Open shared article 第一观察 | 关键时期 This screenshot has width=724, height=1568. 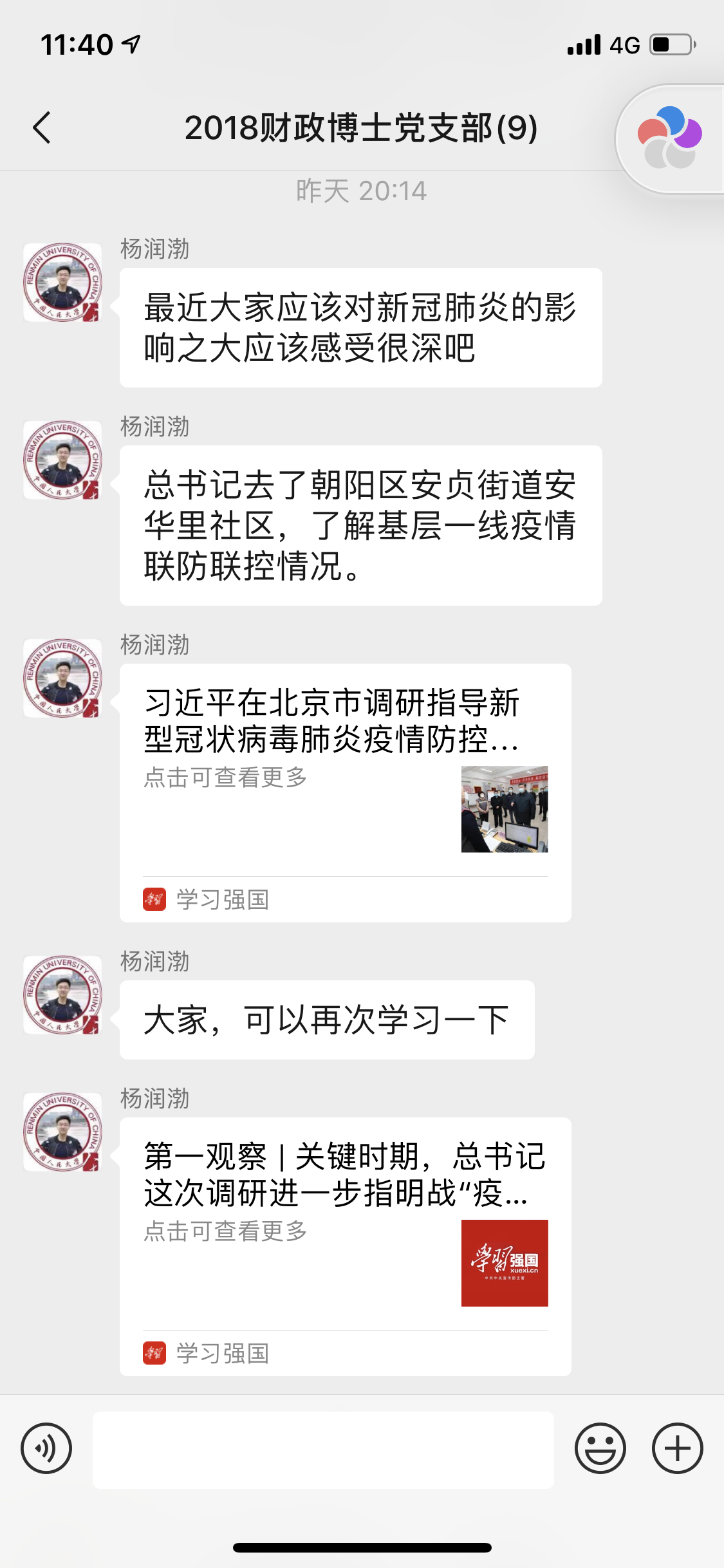pyautogui.click(x=345, y=1246)
